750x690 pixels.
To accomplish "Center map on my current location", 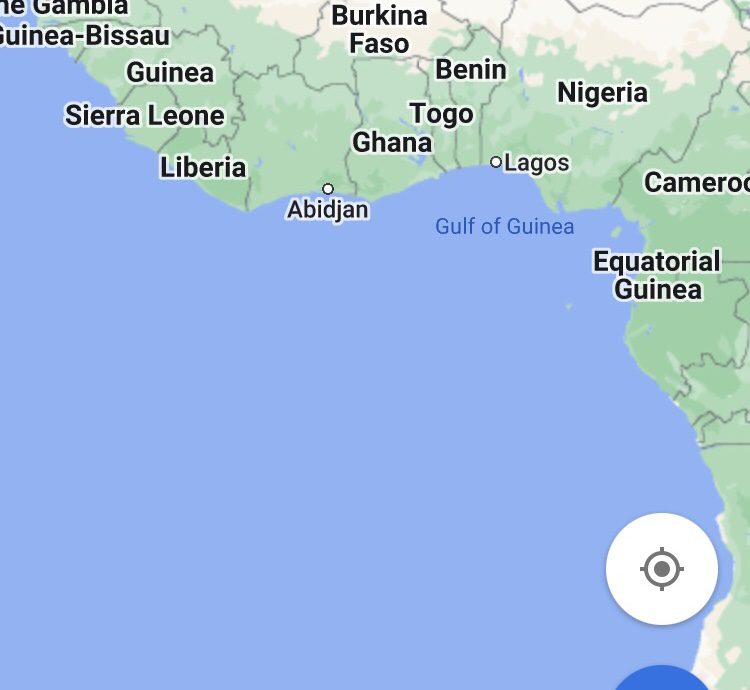I will click(x=661, y=569).
